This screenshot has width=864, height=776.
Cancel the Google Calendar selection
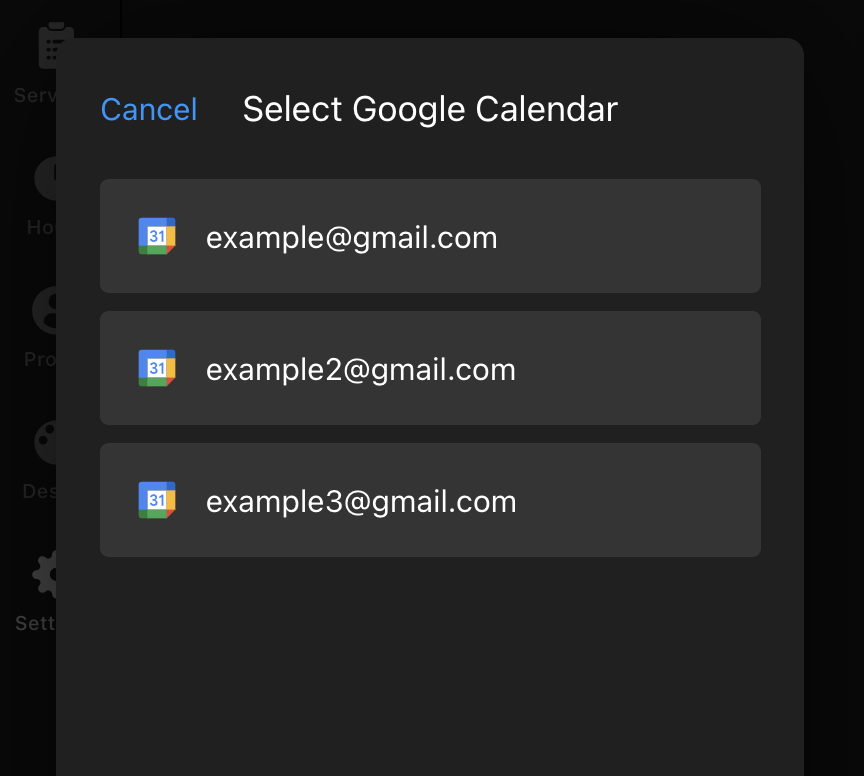149,109
